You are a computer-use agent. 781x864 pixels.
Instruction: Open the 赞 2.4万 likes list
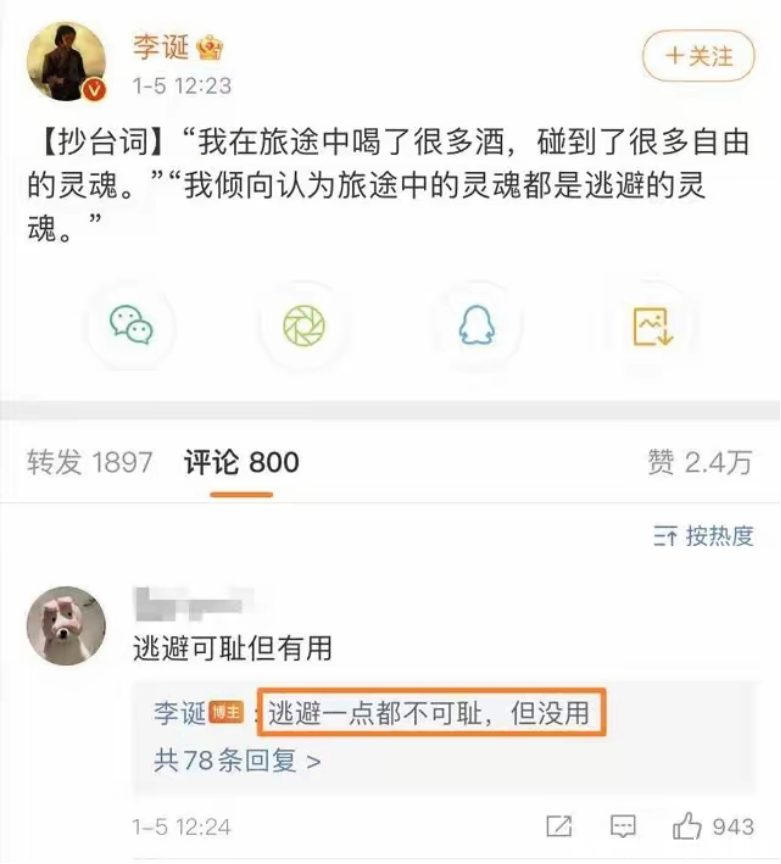[700, 462]
